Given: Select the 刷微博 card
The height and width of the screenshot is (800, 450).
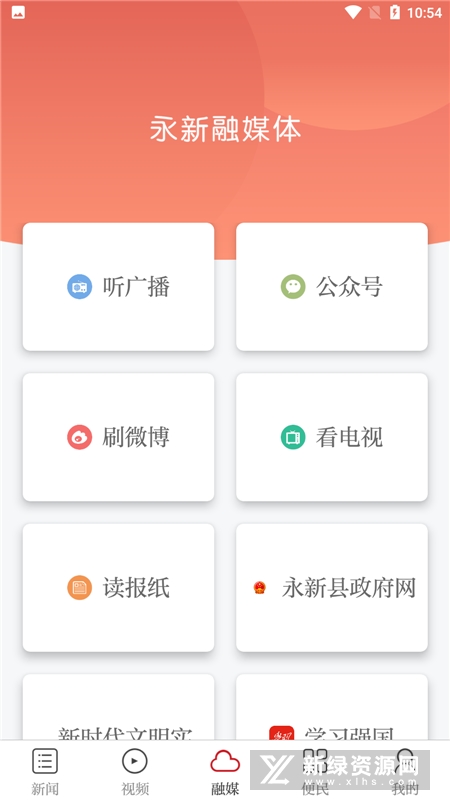Looking at the screenshot, I should click(118, 437).
